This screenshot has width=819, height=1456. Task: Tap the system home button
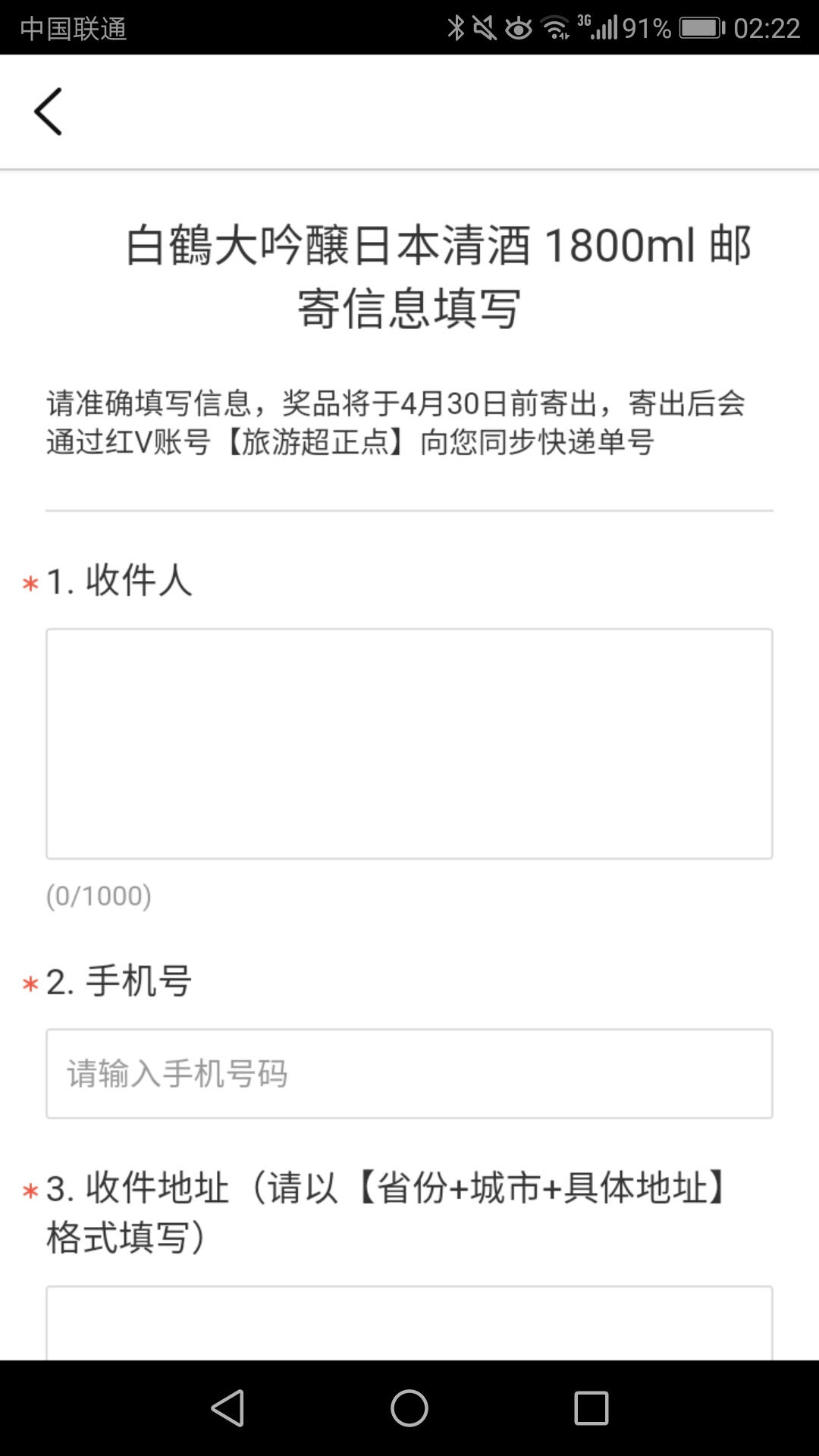[409, 1408]
